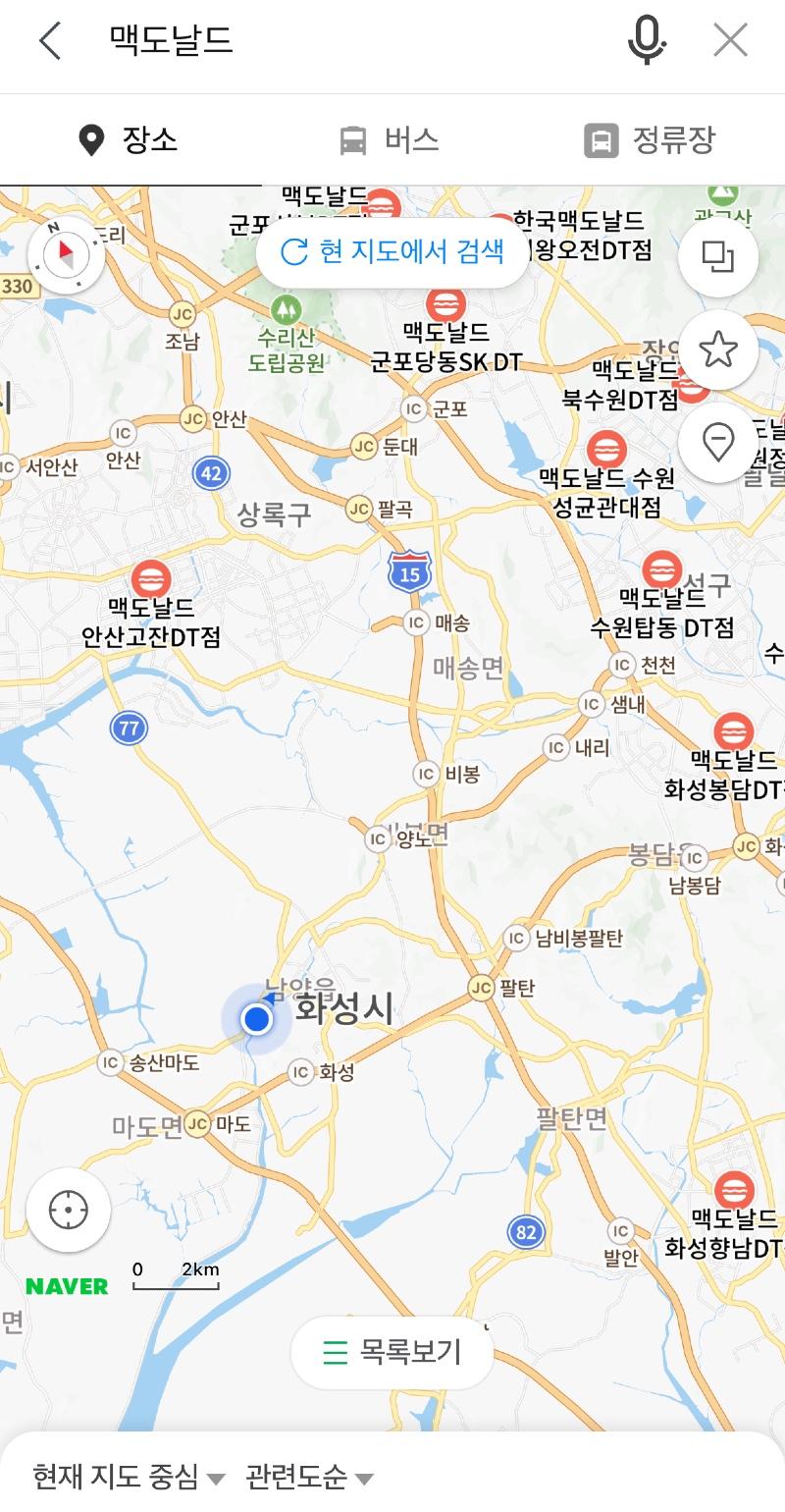This screenshot has width=785, height=1512.
Task: Tap the 맥도날드 search field
Action: [x=343, y=41]
